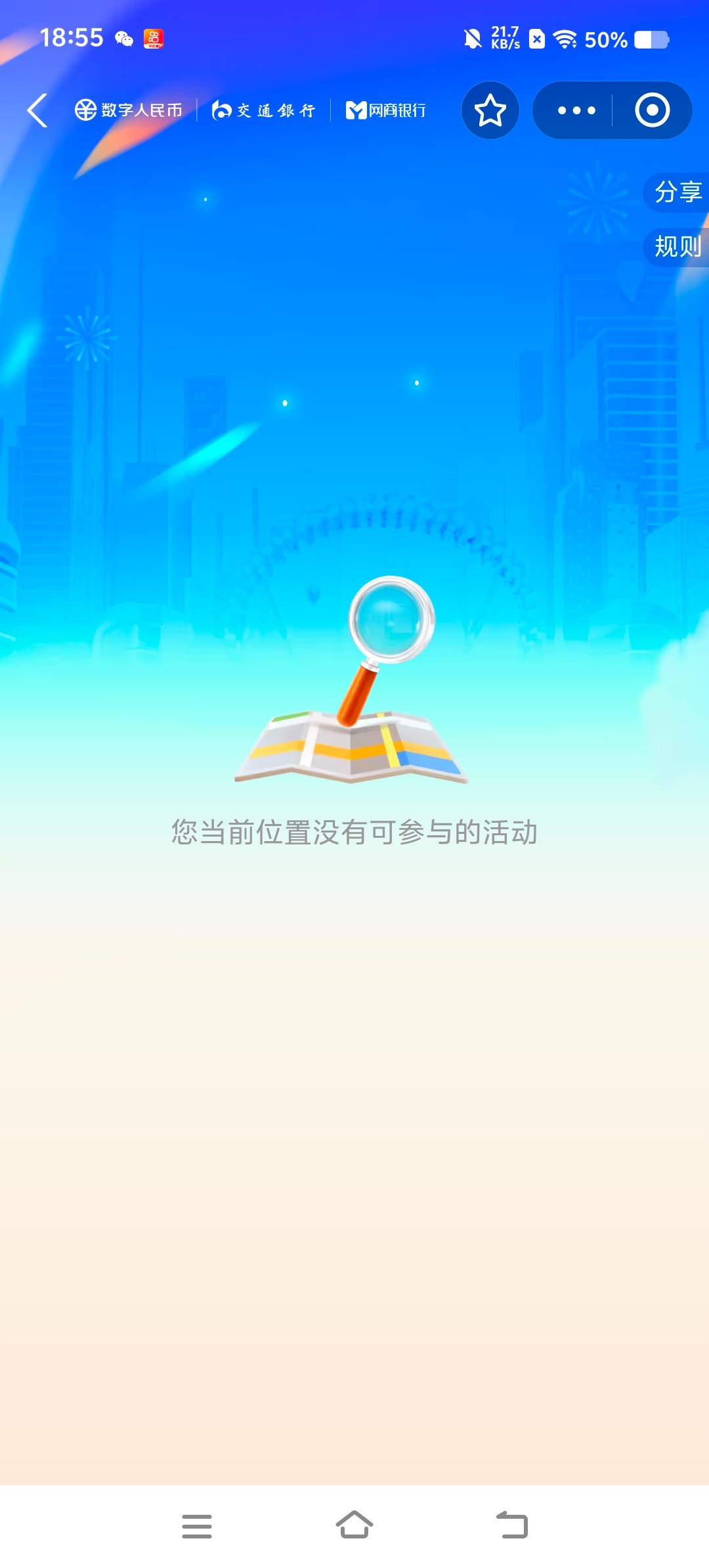Open the 规则 rules button
709x1568 pixels.
(677, 247)
